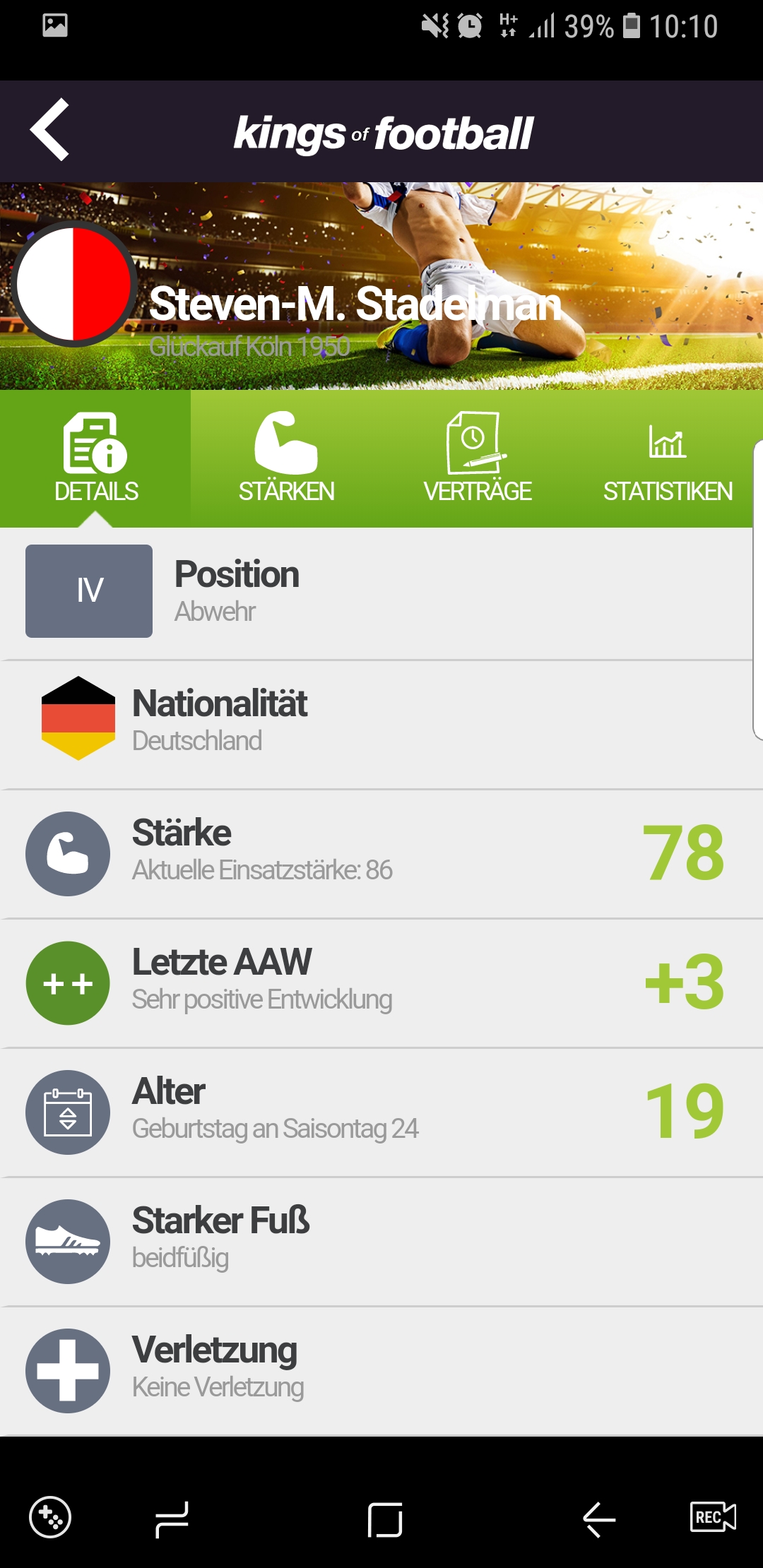
Task: Switch to the Statistiken tab
Action: [668, 458]
